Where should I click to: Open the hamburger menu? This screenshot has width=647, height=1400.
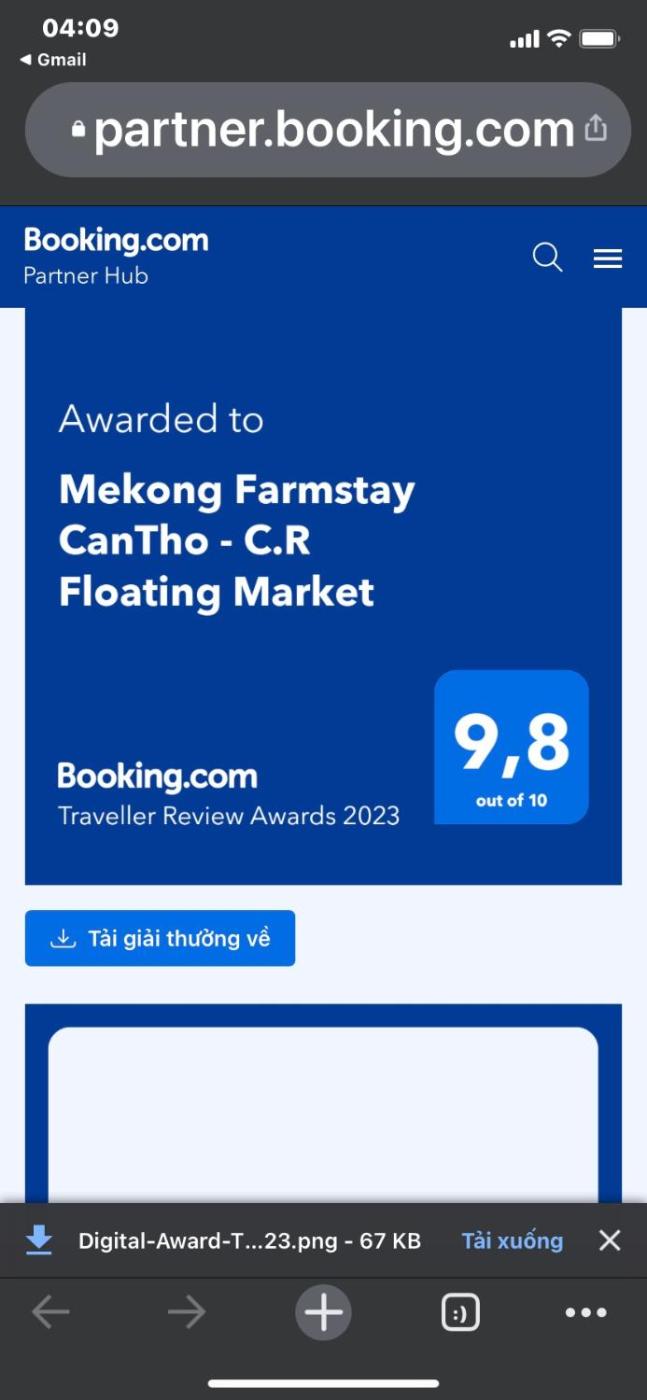[608, 259]
